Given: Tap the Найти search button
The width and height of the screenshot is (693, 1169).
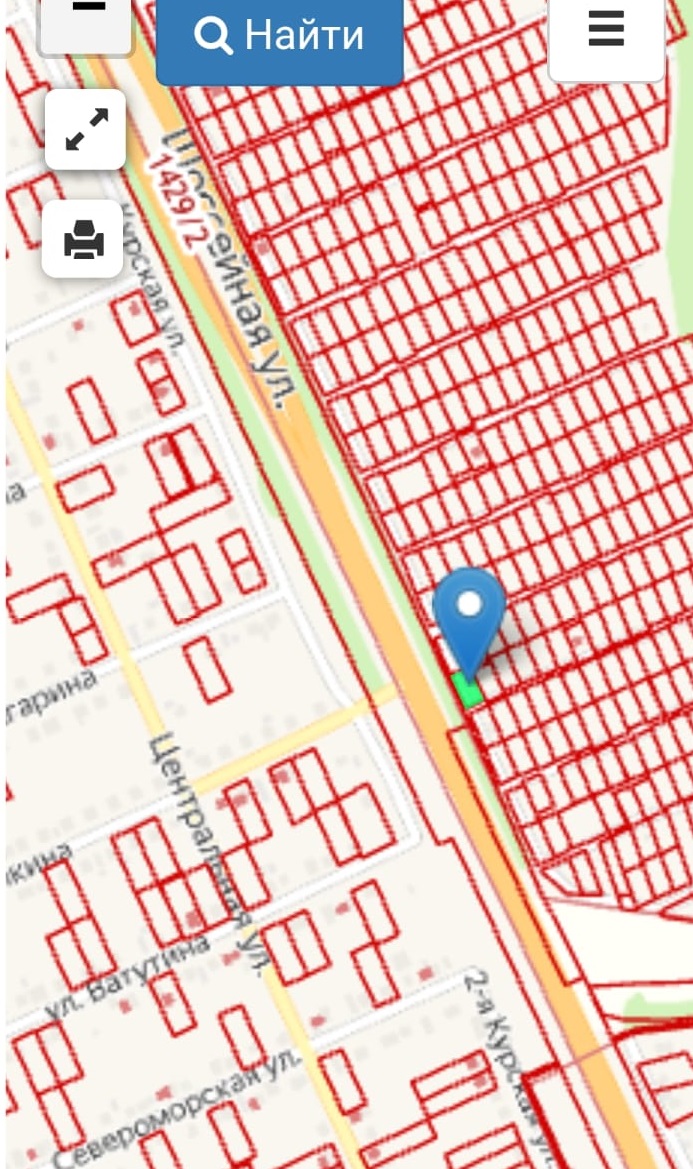Looking at the screenshot, I should pos(280,37).
